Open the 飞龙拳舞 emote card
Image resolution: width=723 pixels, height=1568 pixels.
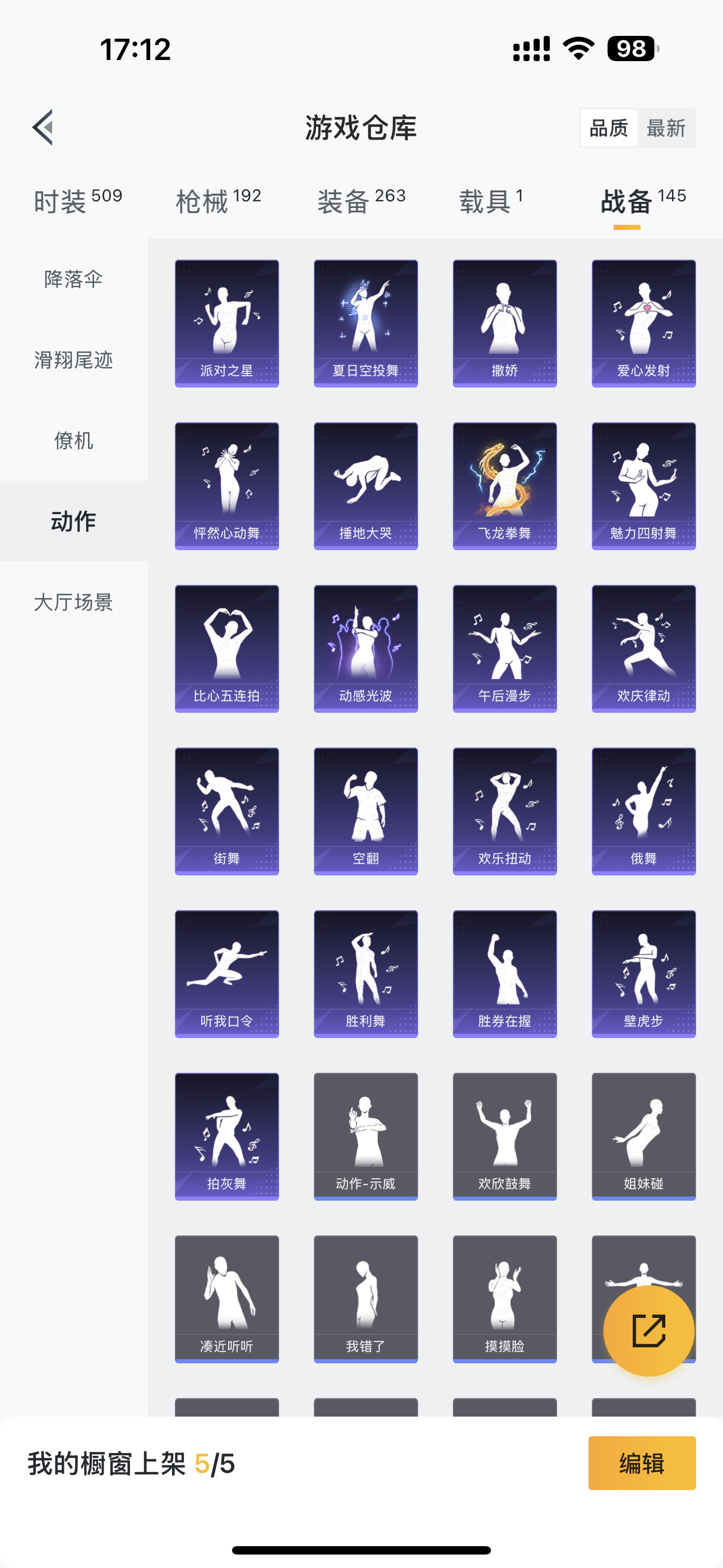click(504, 486)
